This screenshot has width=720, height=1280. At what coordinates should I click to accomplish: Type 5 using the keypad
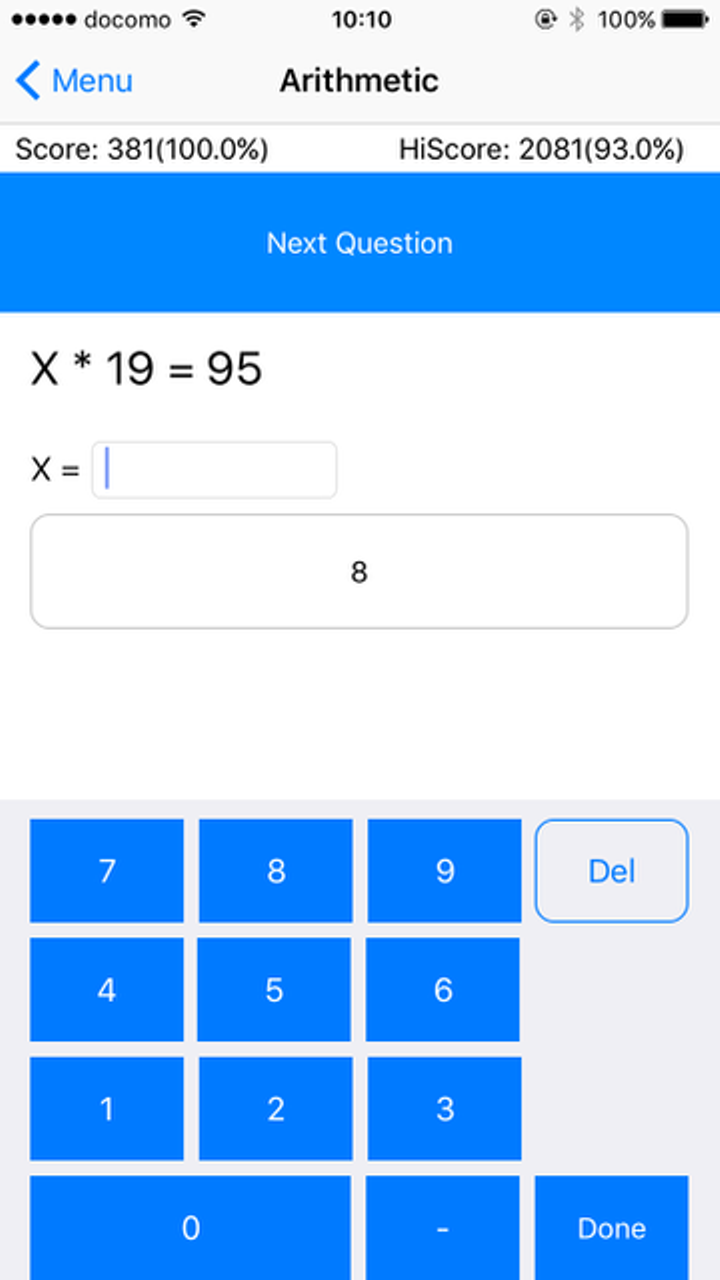point(275,990)
